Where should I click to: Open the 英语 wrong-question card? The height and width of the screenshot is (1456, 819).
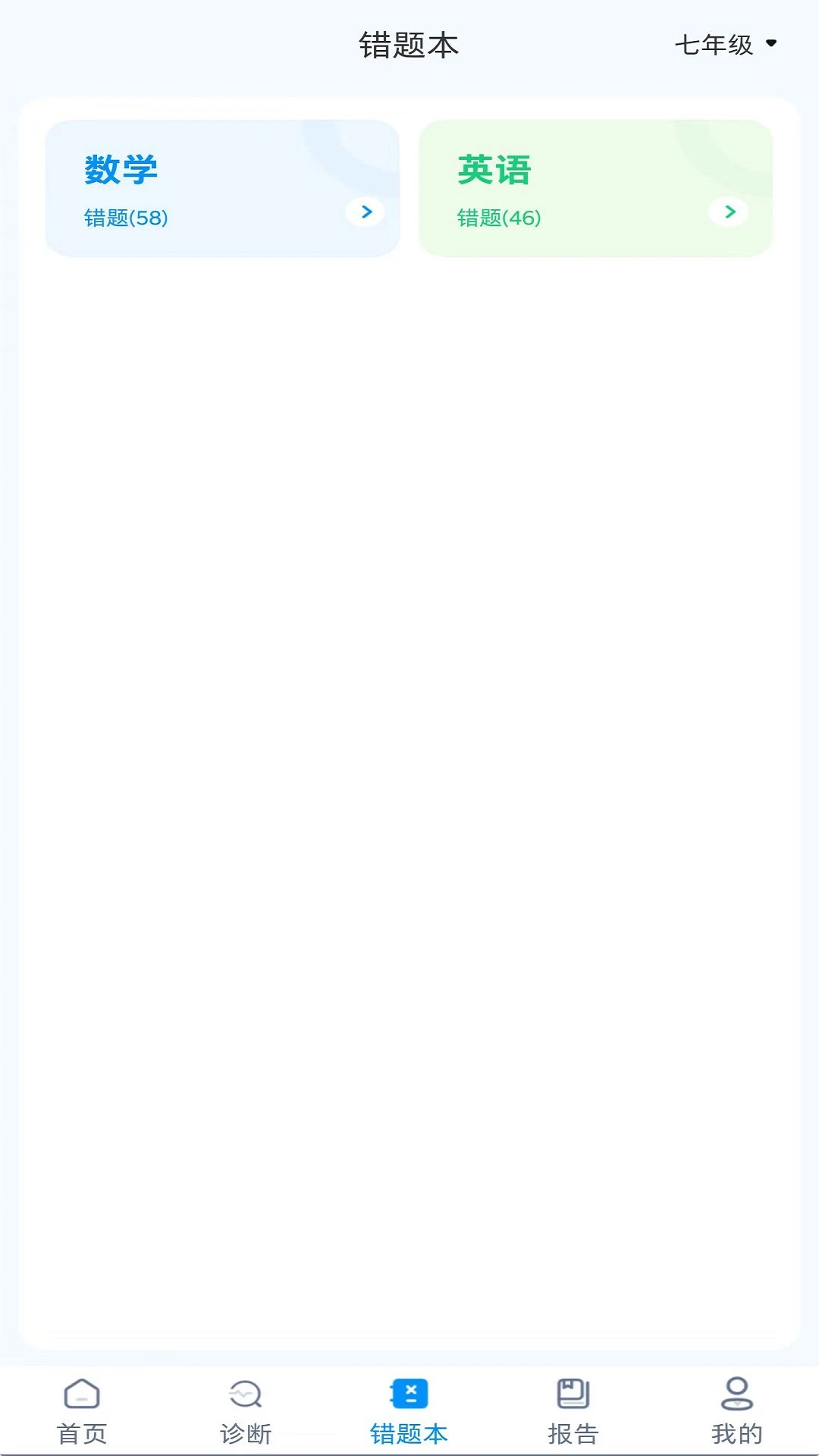point(595,189)
